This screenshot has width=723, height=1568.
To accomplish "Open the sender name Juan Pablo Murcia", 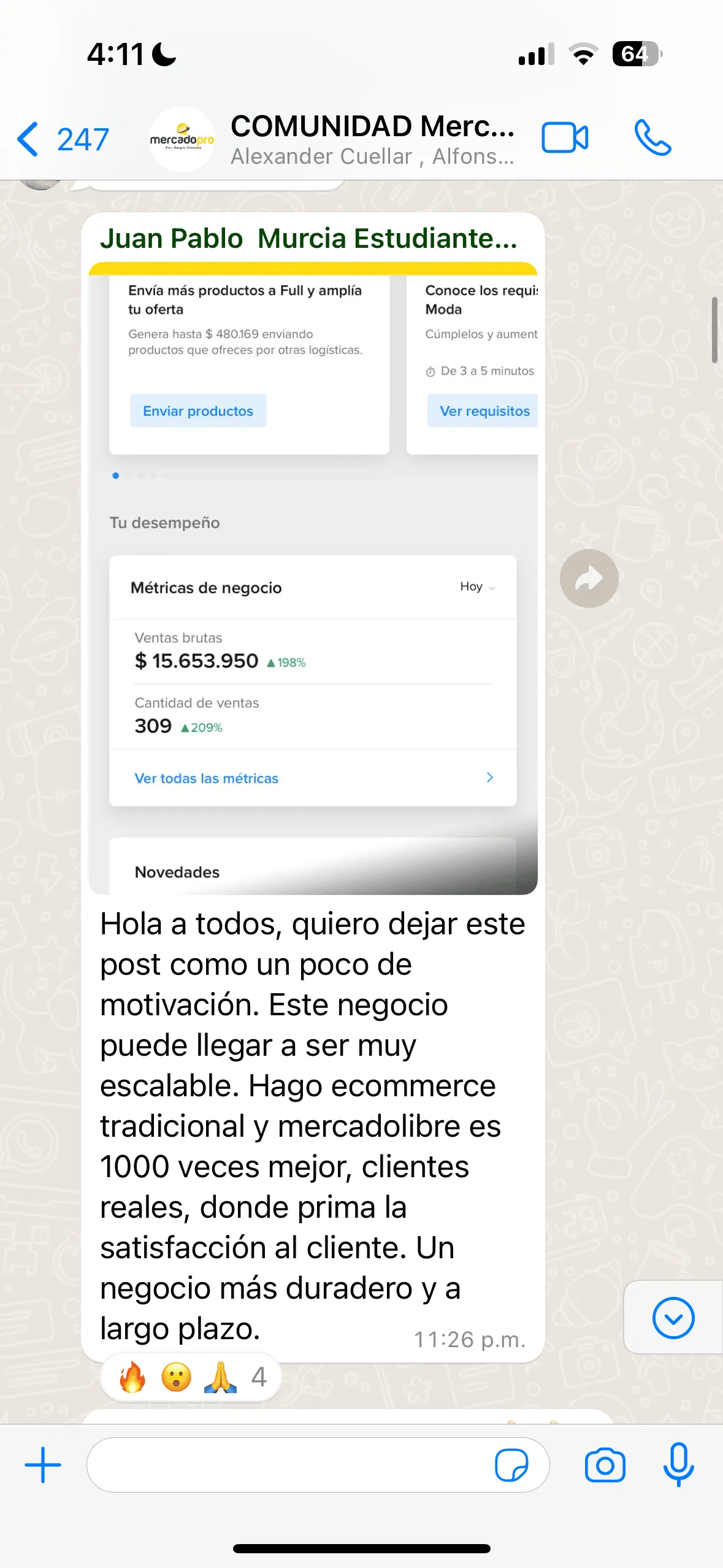I will point(308,238).
